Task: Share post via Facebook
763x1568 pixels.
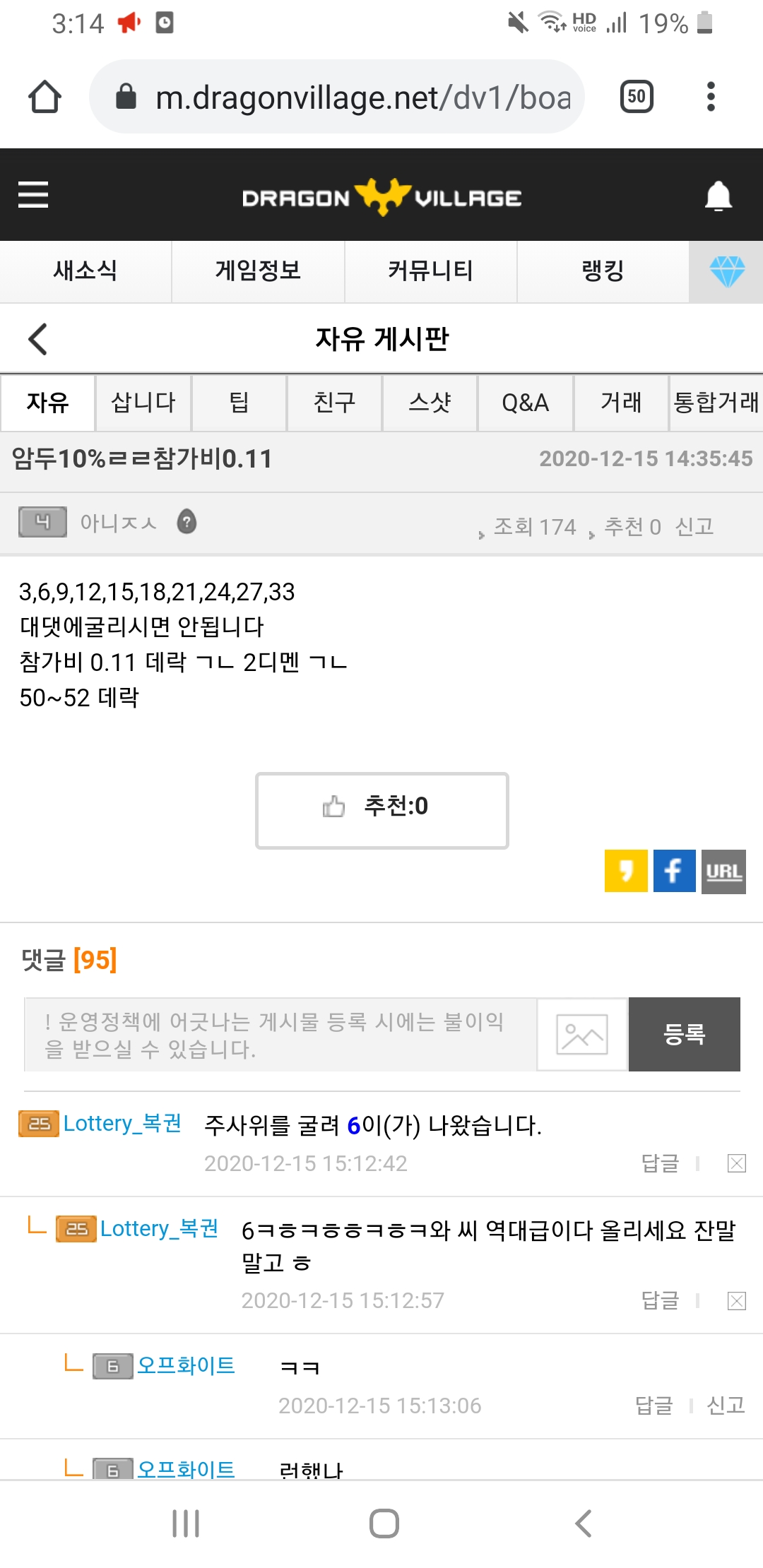Action: [x=674, y=871]
